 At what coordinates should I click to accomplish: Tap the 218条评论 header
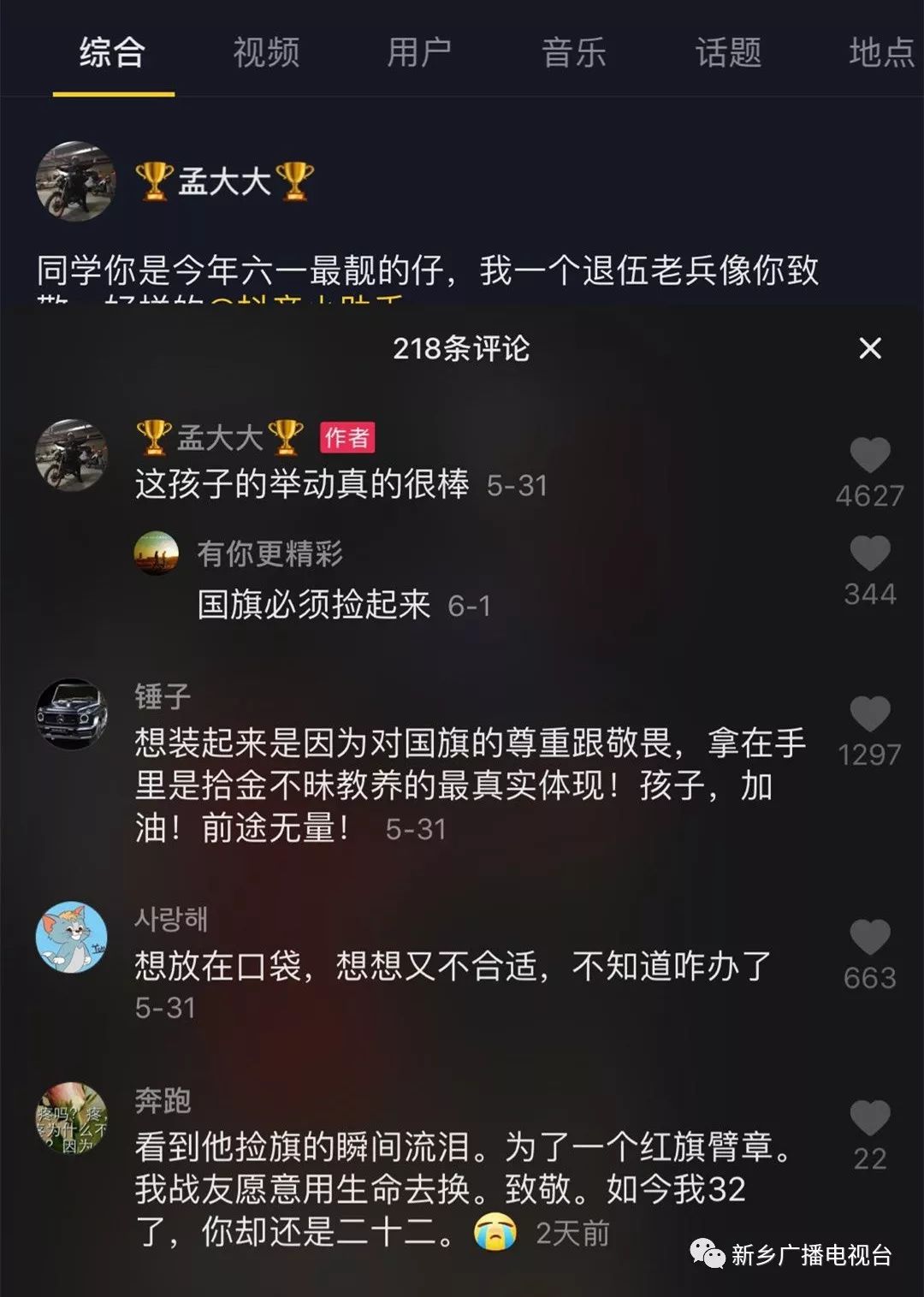tap(462, 348)
